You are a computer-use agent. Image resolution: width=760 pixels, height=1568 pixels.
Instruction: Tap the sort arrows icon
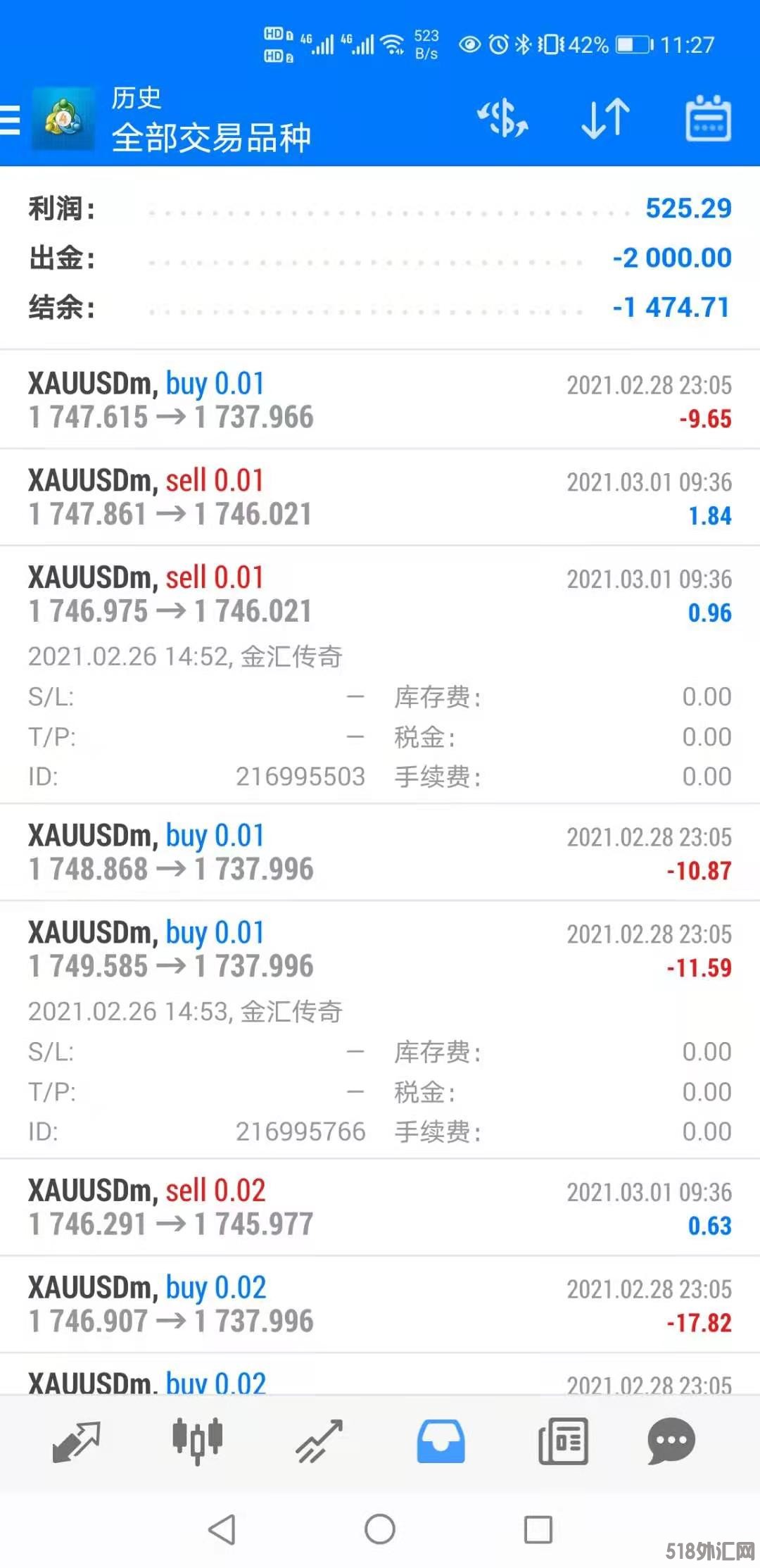click(x=605, y=118)
